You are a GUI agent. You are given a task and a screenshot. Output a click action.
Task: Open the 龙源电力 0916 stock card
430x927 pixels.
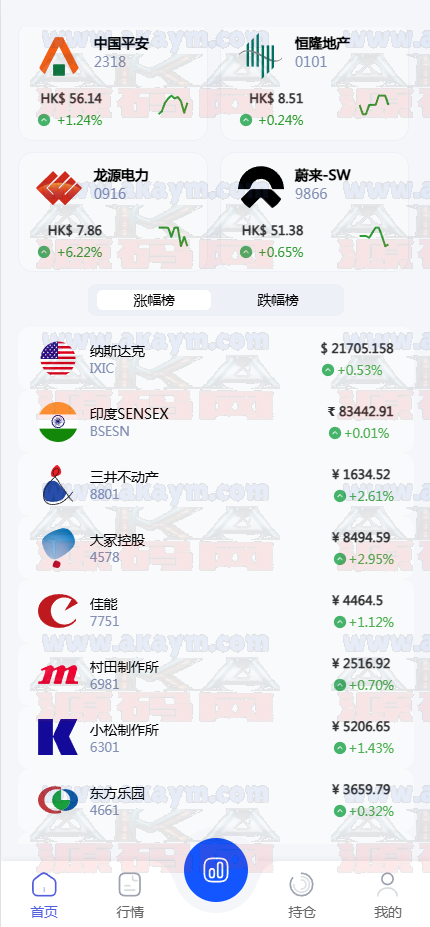113,212
